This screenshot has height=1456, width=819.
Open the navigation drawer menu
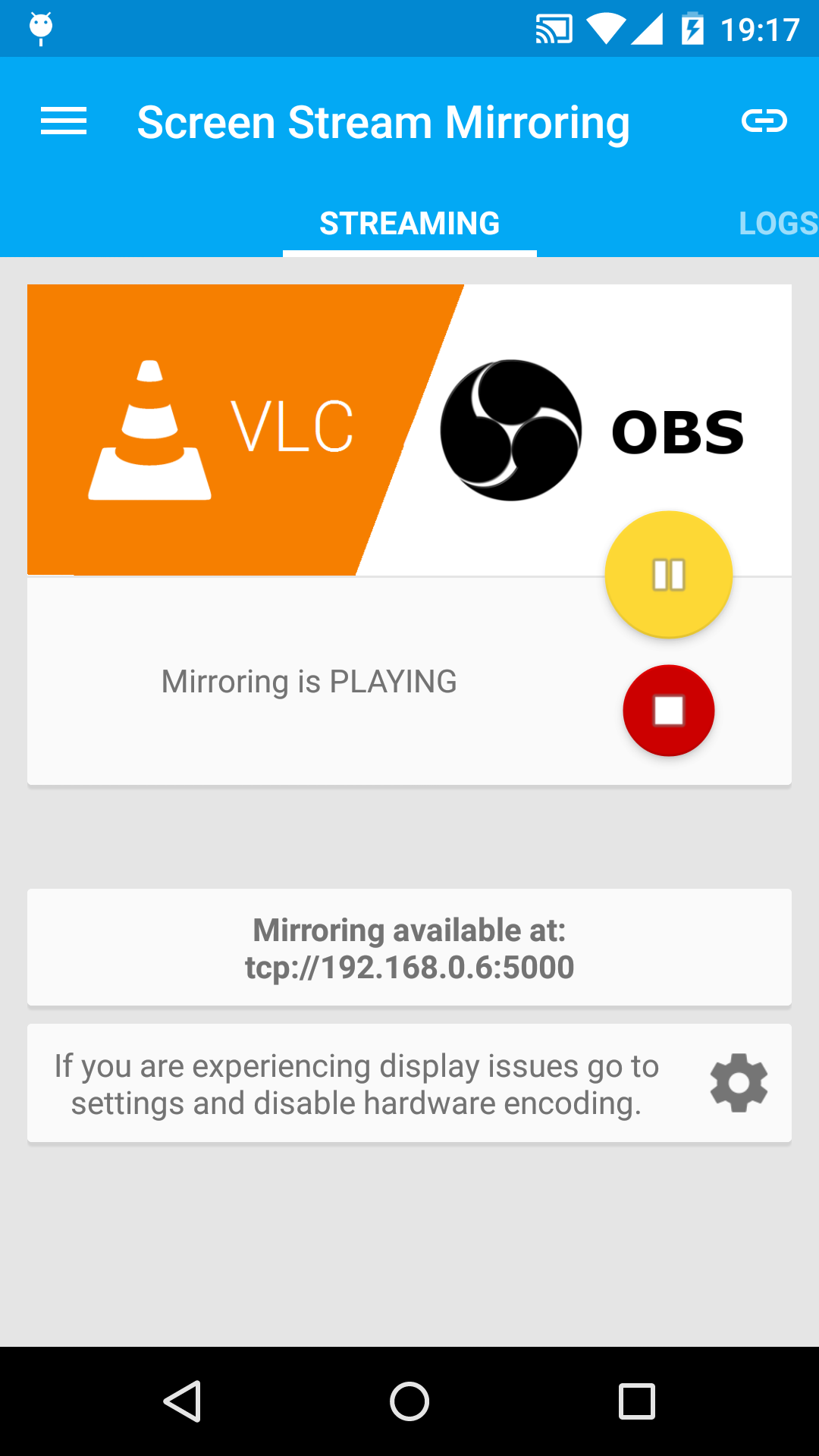tap(64, 121)
